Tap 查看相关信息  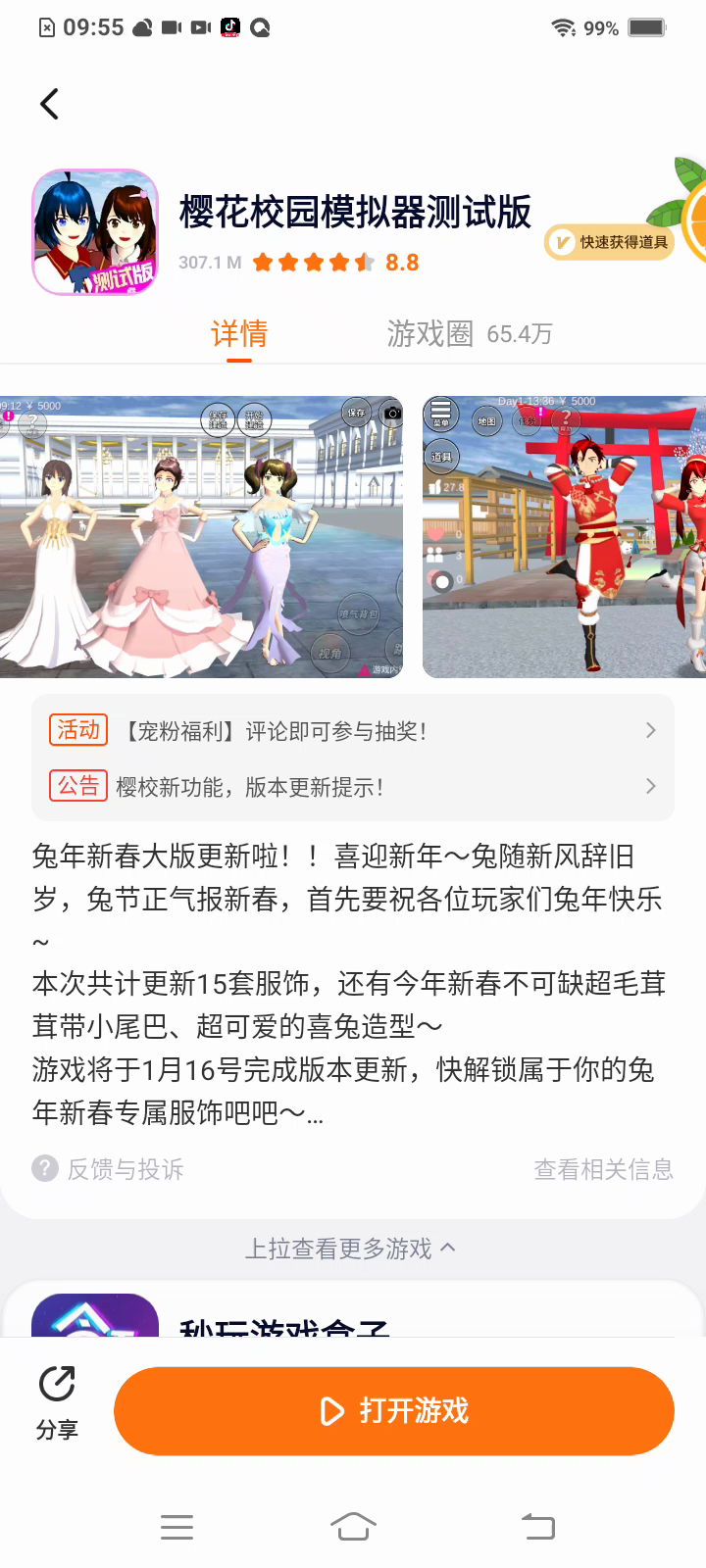[x=603, y=1169]
